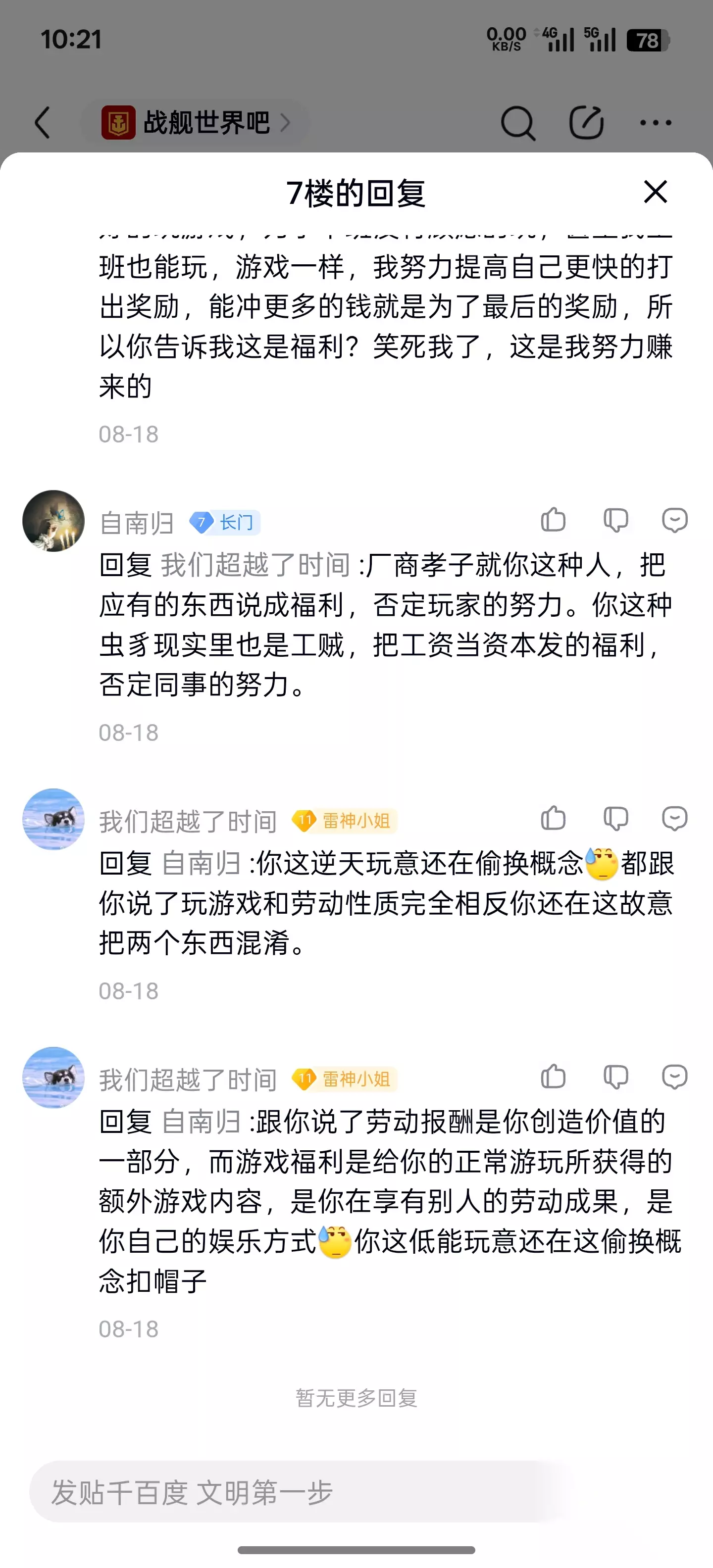Dislike 自南归's reply
The image size is (713, 1568).
tap(615, 521)
